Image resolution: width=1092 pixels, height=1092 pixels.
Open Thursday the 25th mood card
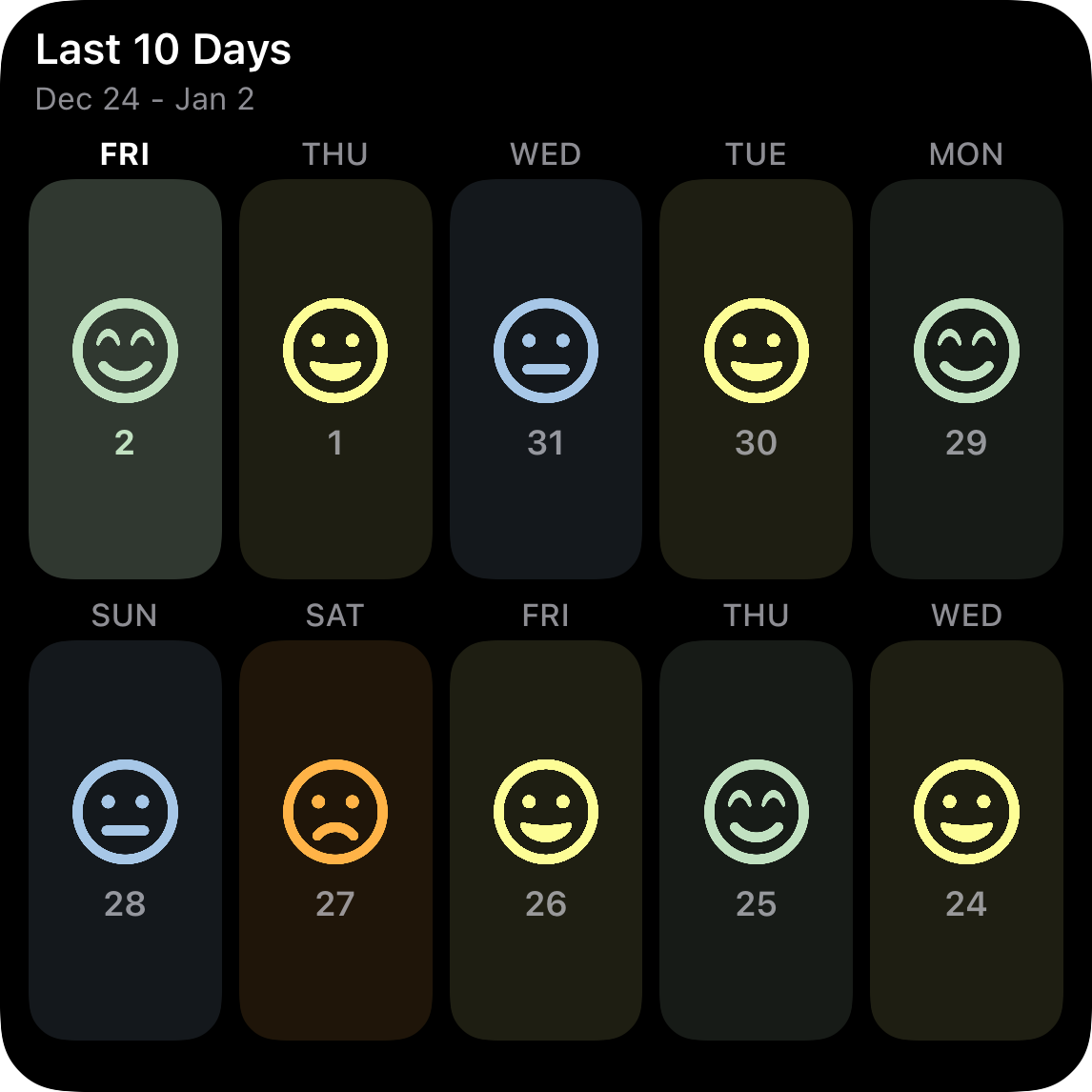pyautogui.click(x=756, y=839)
